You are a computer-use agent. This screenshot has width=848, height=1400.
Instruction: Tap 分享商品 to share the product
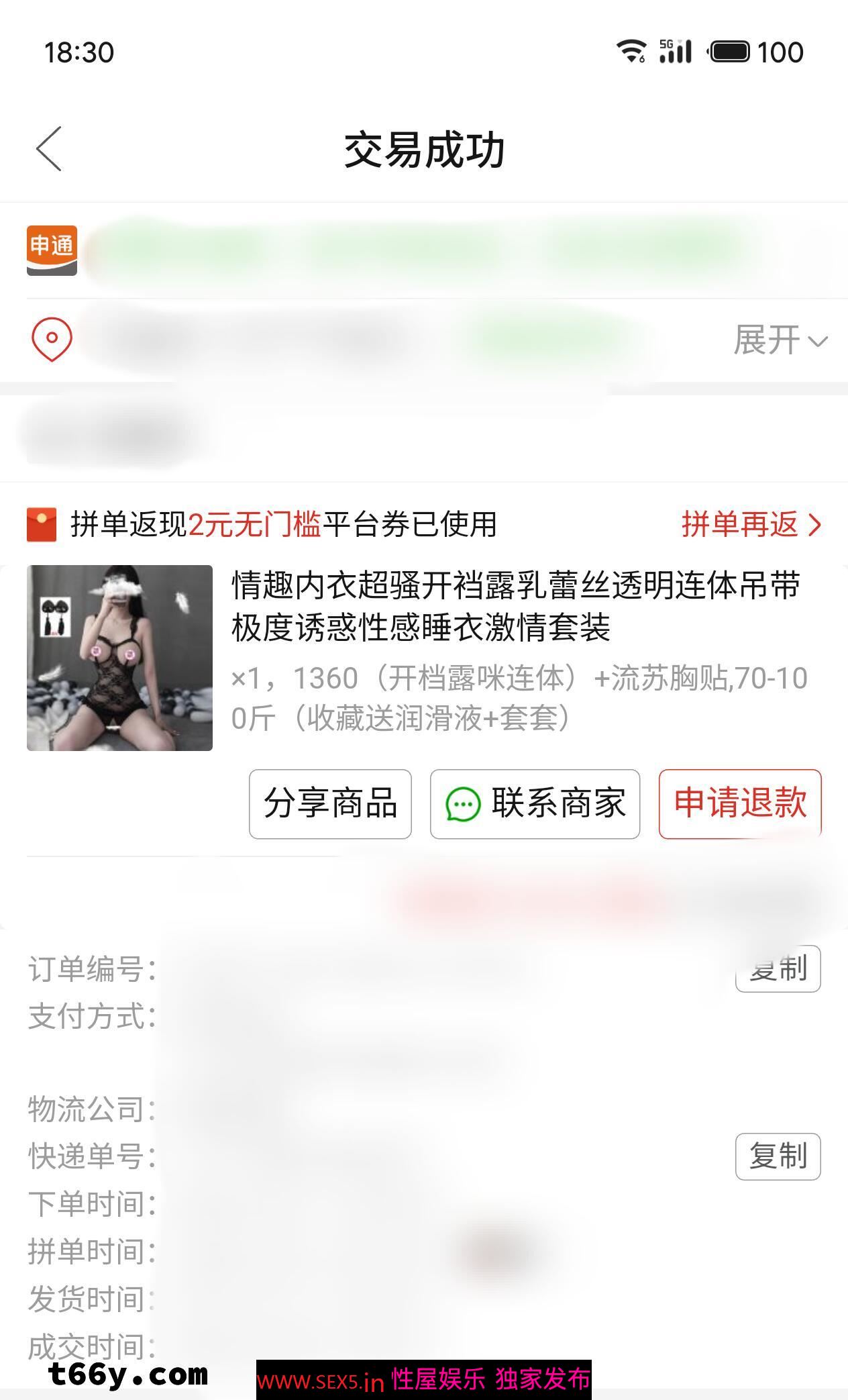point(330,803)
